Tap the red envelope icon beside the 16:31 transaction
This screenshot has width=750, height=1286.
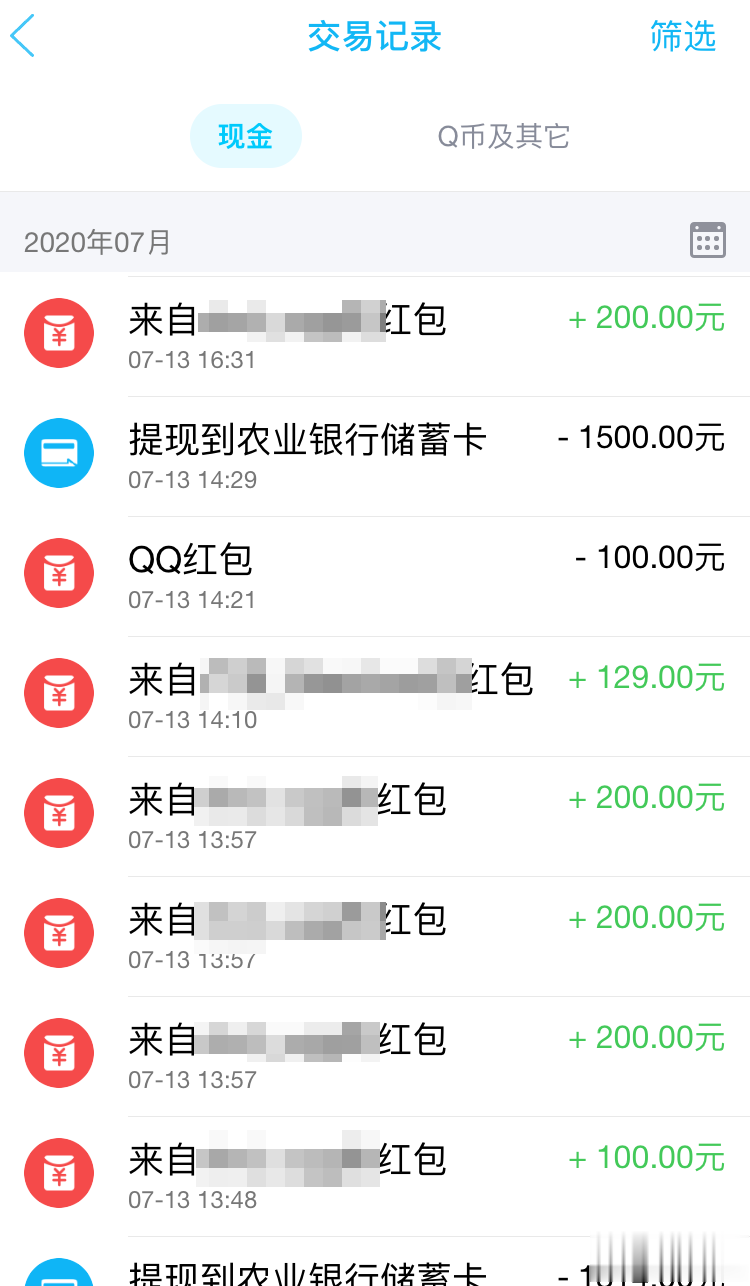[x=58, y=333]
